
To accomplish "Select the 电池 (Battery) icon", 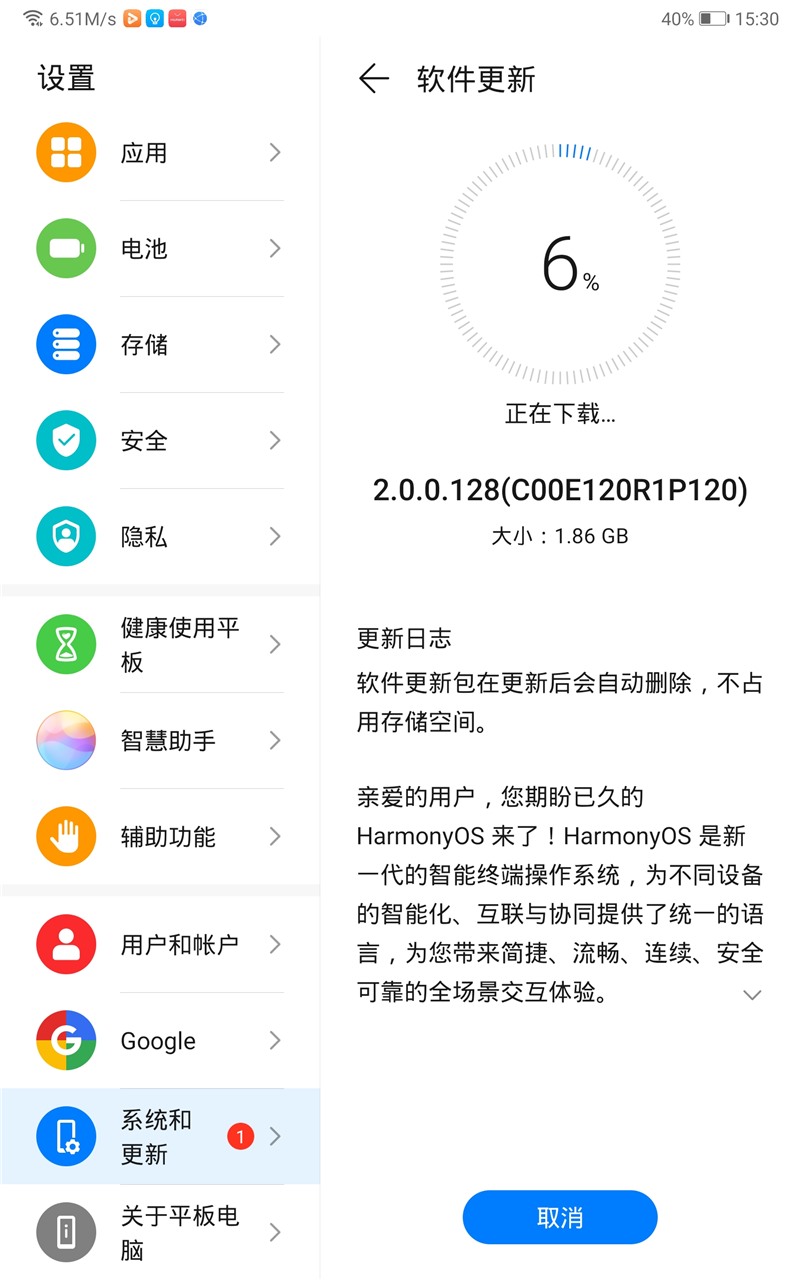I will point(65,248).
